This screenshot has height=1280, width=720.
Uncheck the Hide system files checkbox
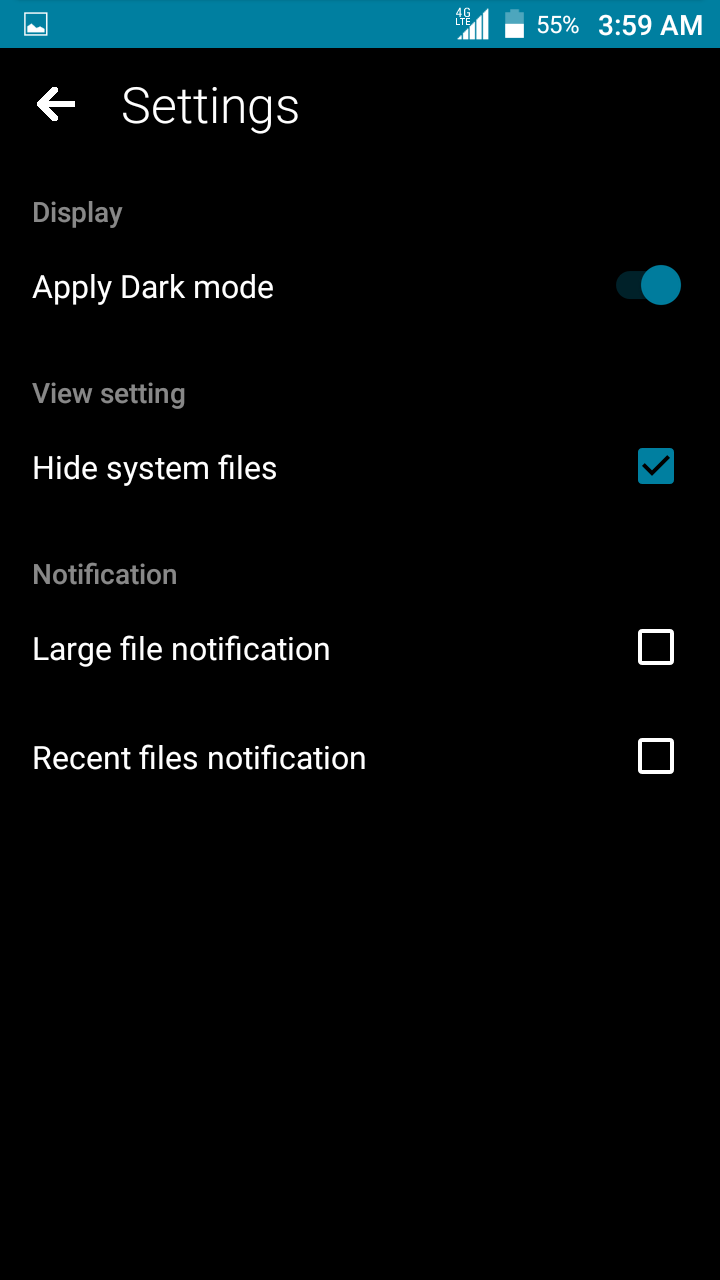656,466
